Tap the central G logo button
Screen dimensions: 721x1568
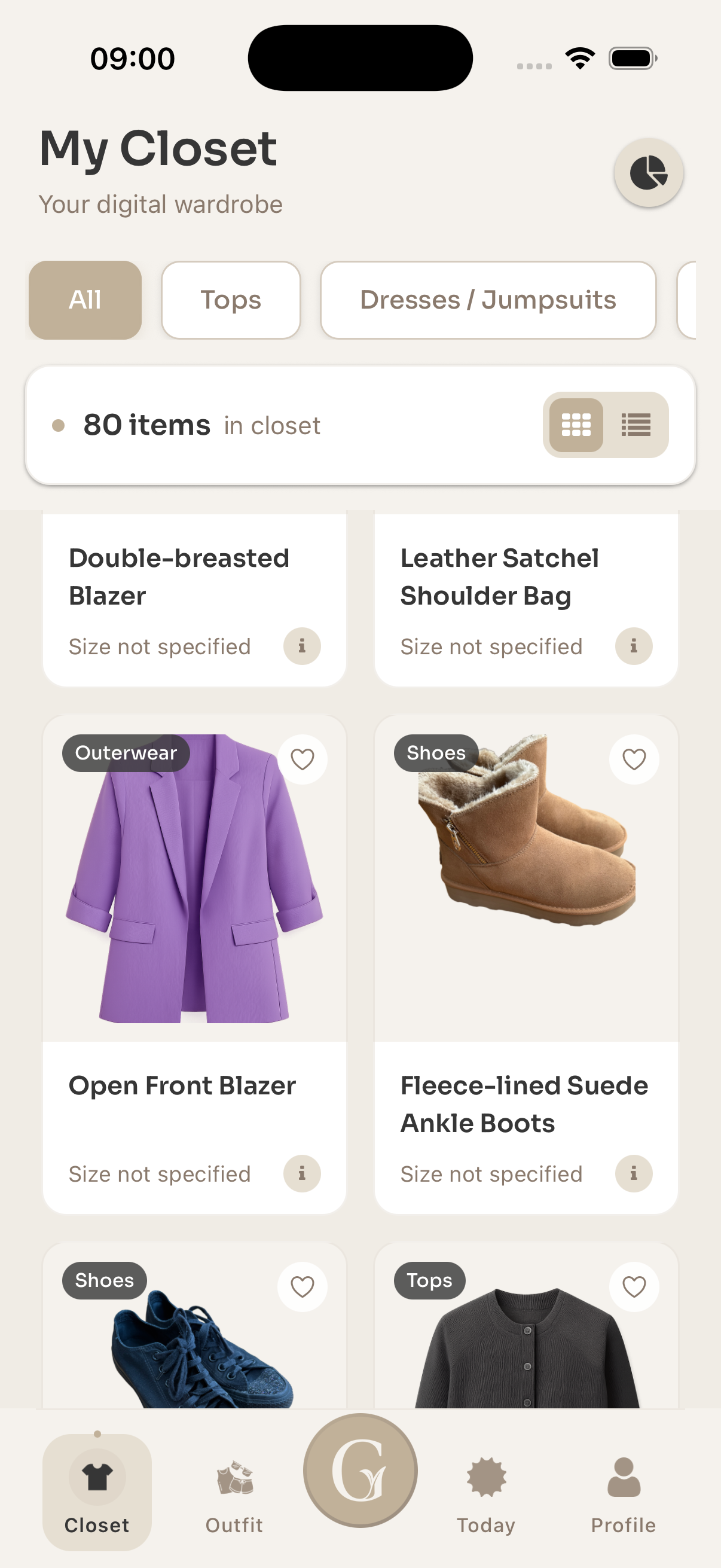tap(360, 1470)
